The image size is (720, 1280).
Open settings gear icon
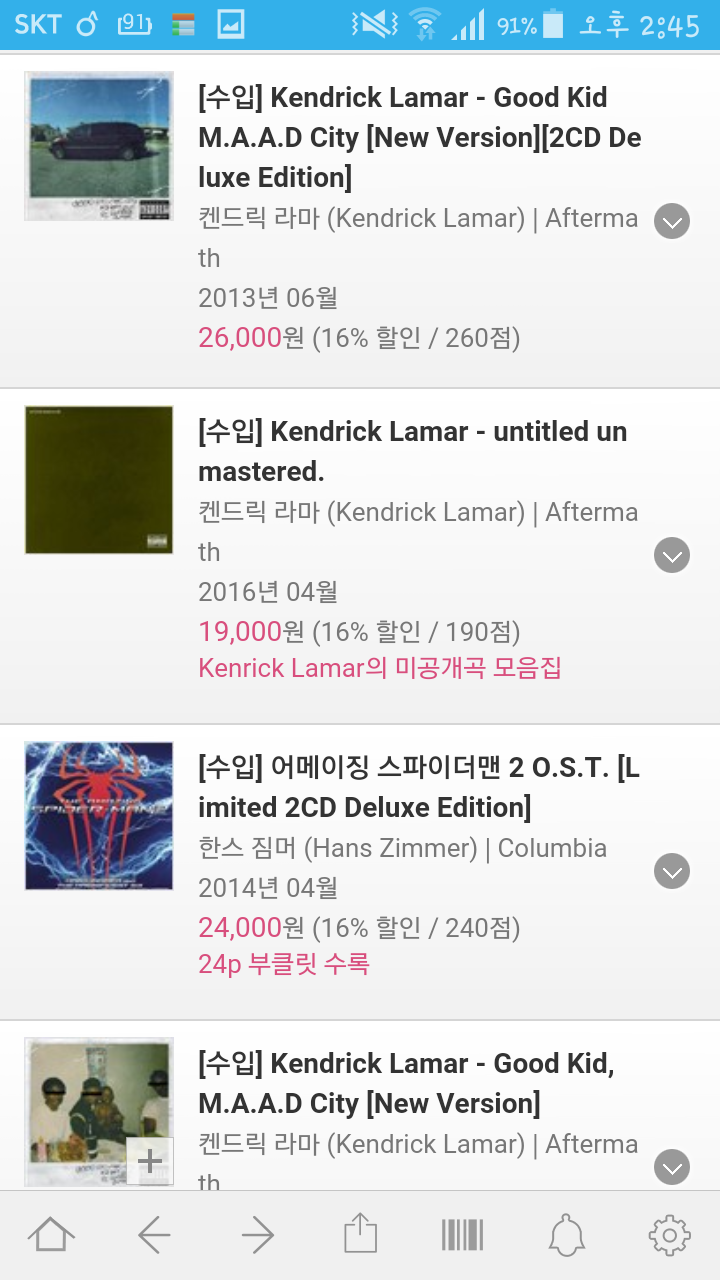[669, 1236]
